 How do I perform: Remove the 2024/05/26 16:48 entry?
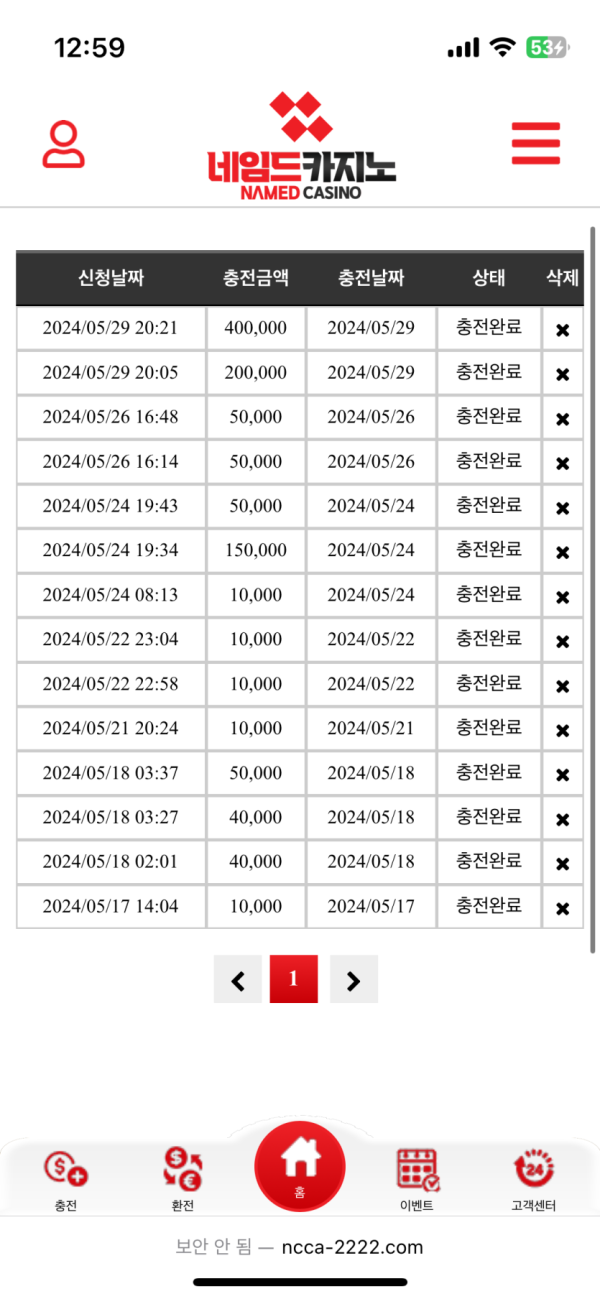pyautogui.click(x=562, y=418)
